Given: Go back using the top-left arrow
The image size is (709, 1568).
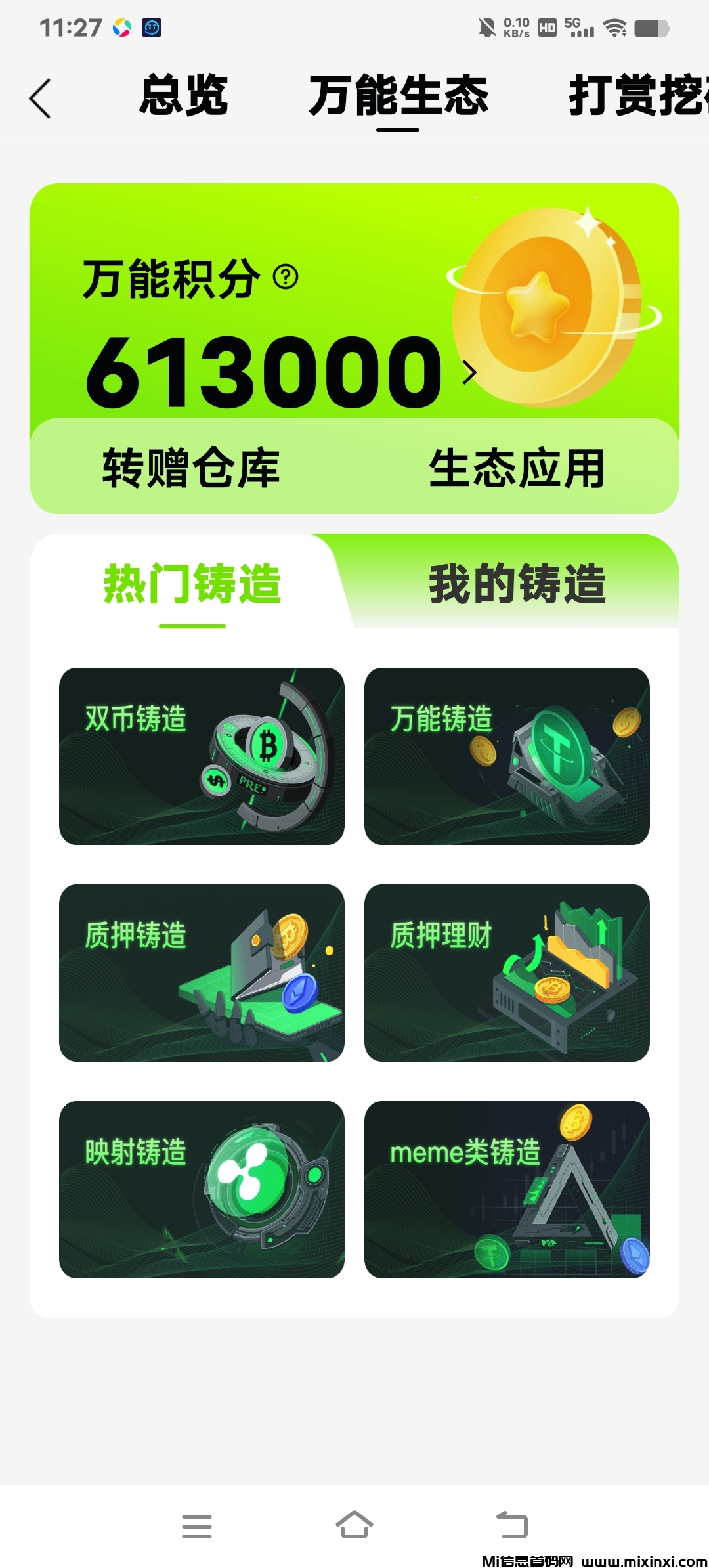Looking at the screenshot, I should pos(41,98).
